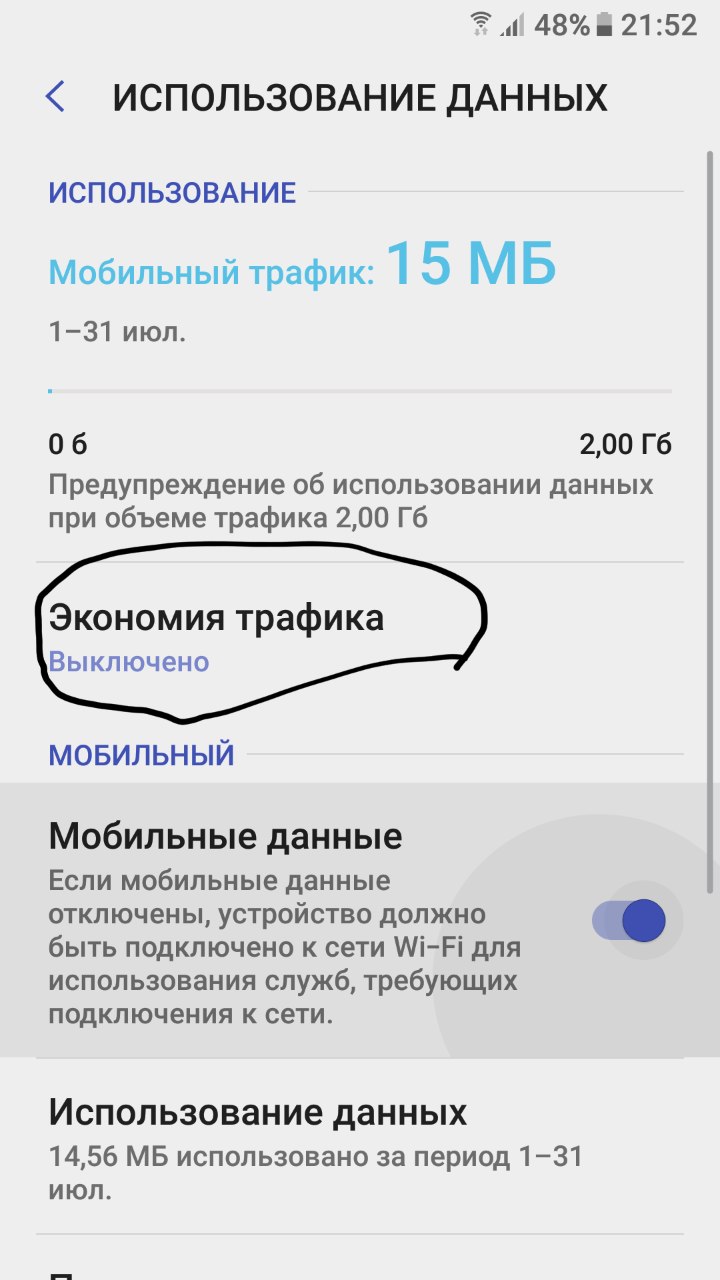Toggle the Мобильные данные switch off
Viewport: 720px width, 1280px height.
coord(636,920)
